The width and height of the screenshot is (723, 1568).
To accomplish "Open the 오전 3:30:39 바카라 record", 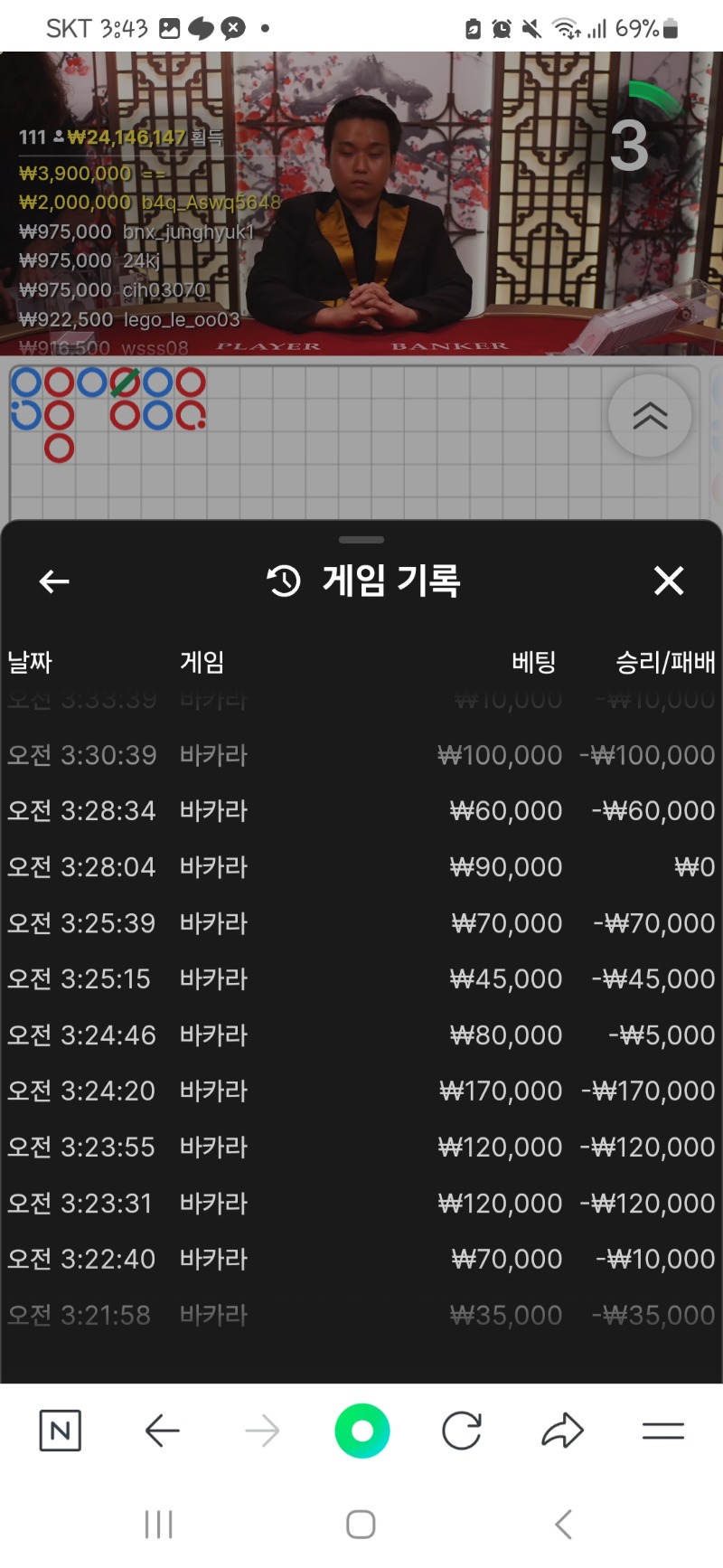I will (x=361, y=755).
